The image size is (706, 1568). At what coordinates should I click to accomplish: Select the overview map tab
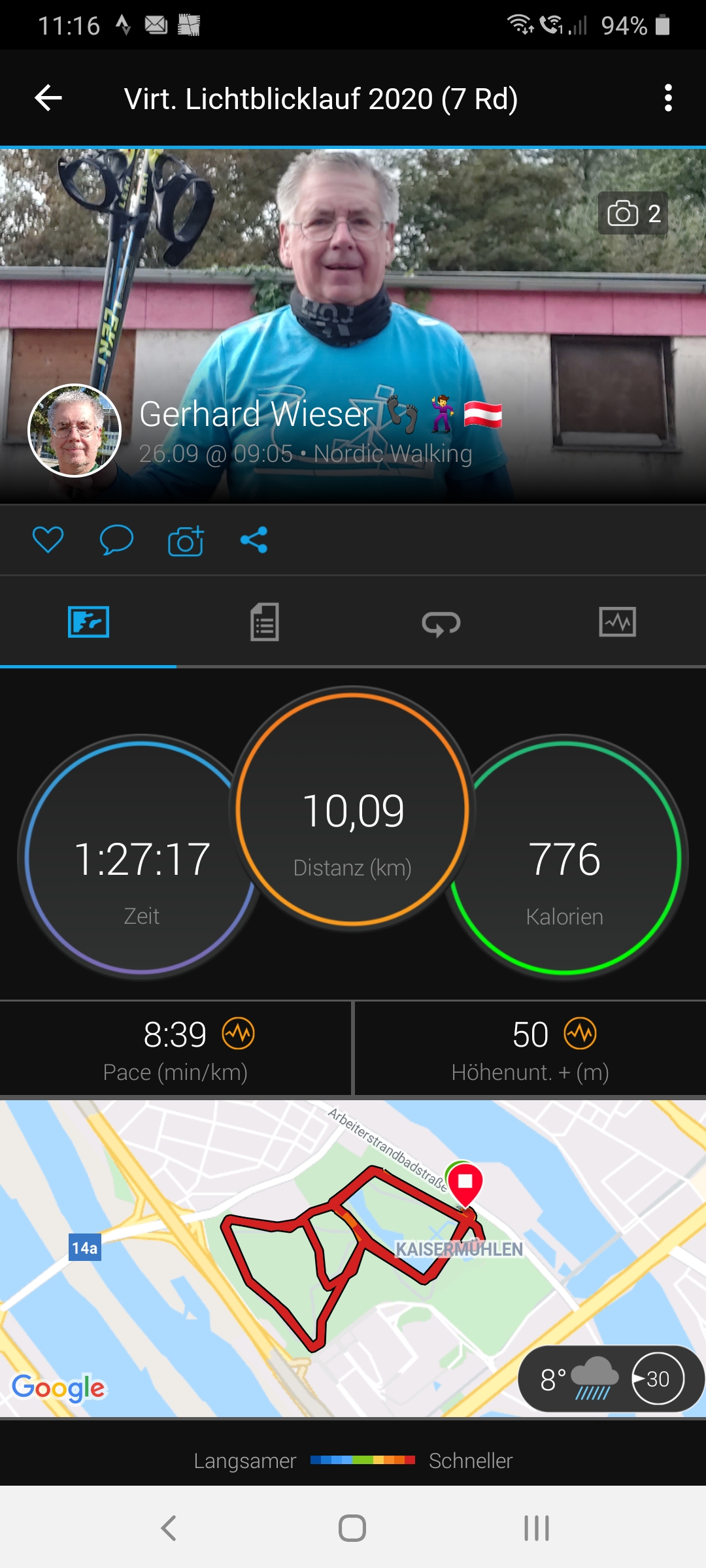coord(88,621)
